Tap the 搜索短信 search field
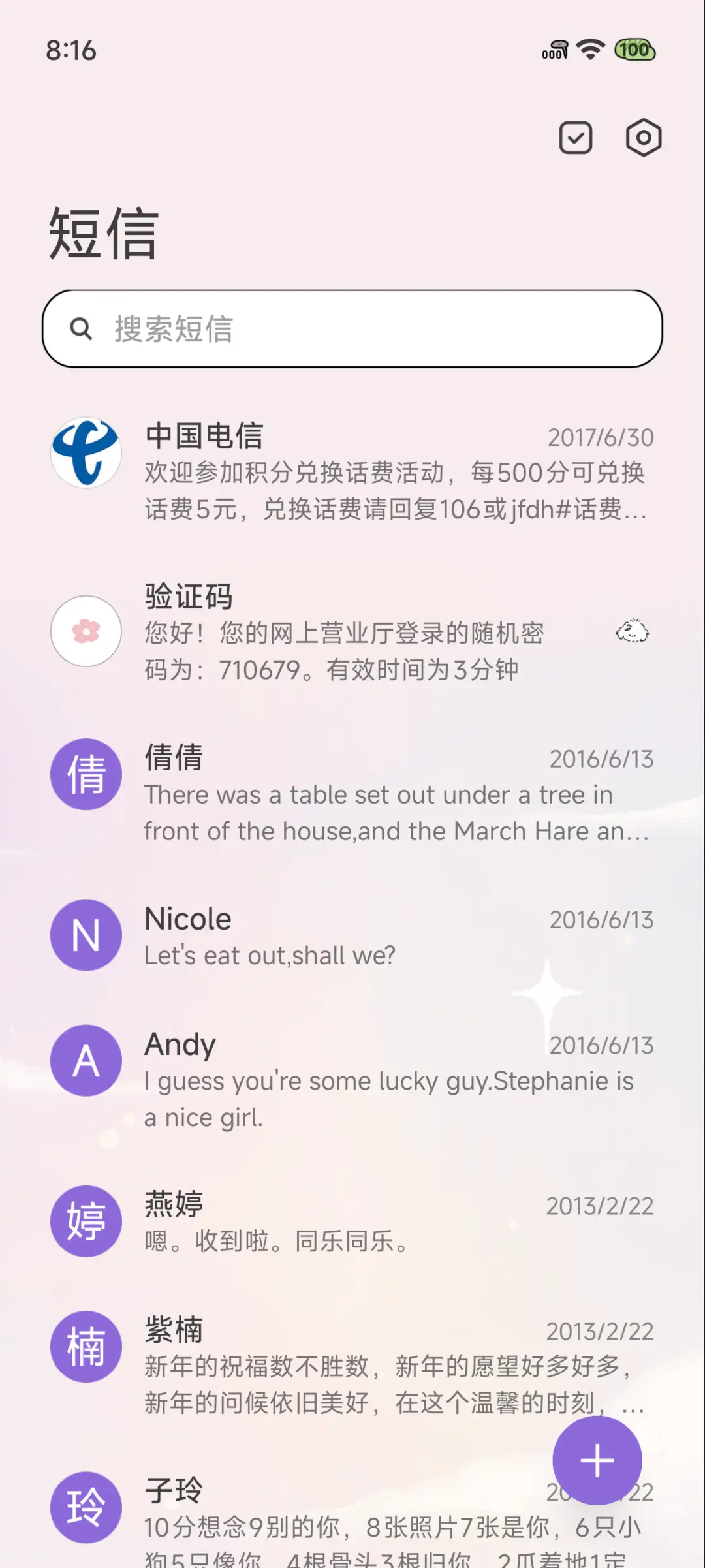705x1568 pixels. click(x=352, y=328)
